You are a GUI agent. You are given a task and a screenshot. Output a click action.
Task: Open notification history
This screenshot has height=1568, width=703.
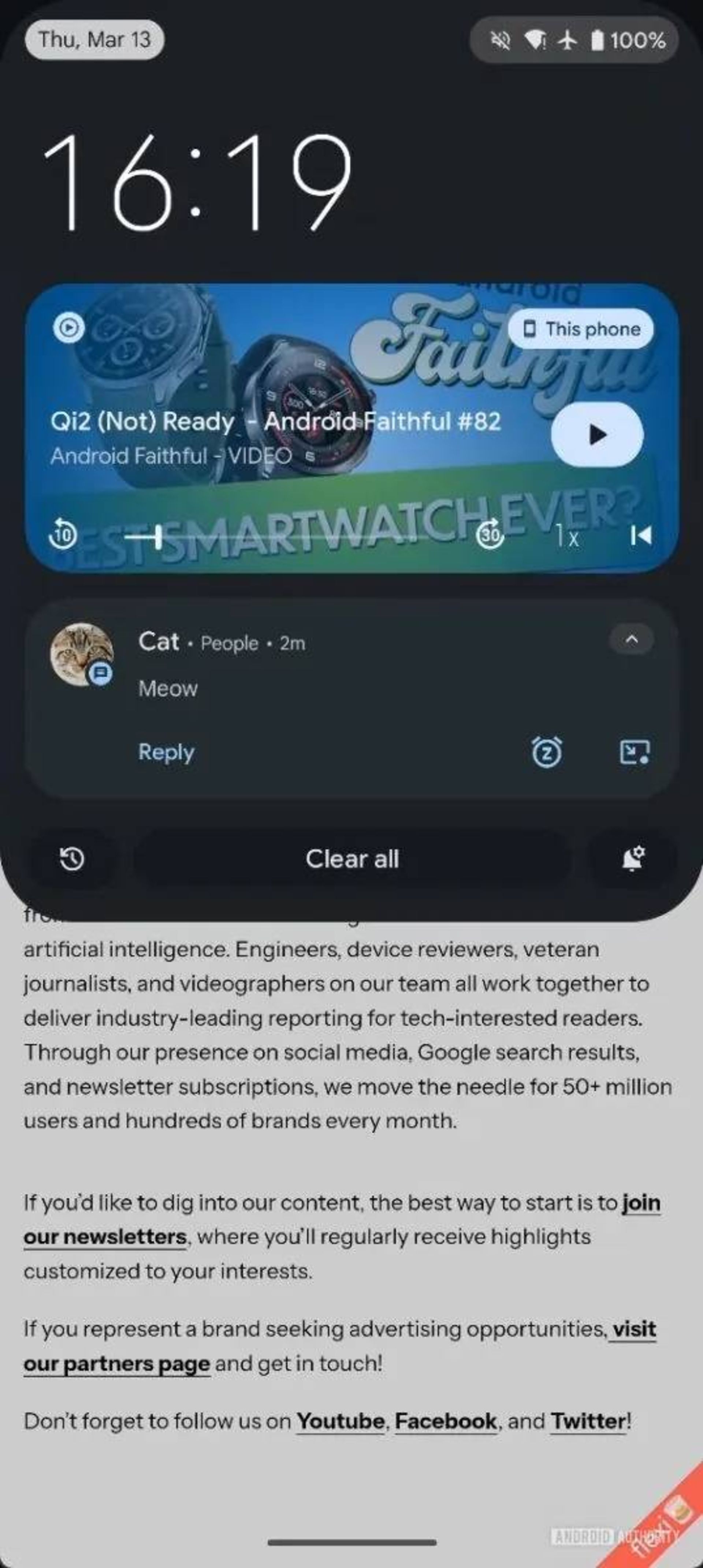pyautogui.click(x=72, y=860)
